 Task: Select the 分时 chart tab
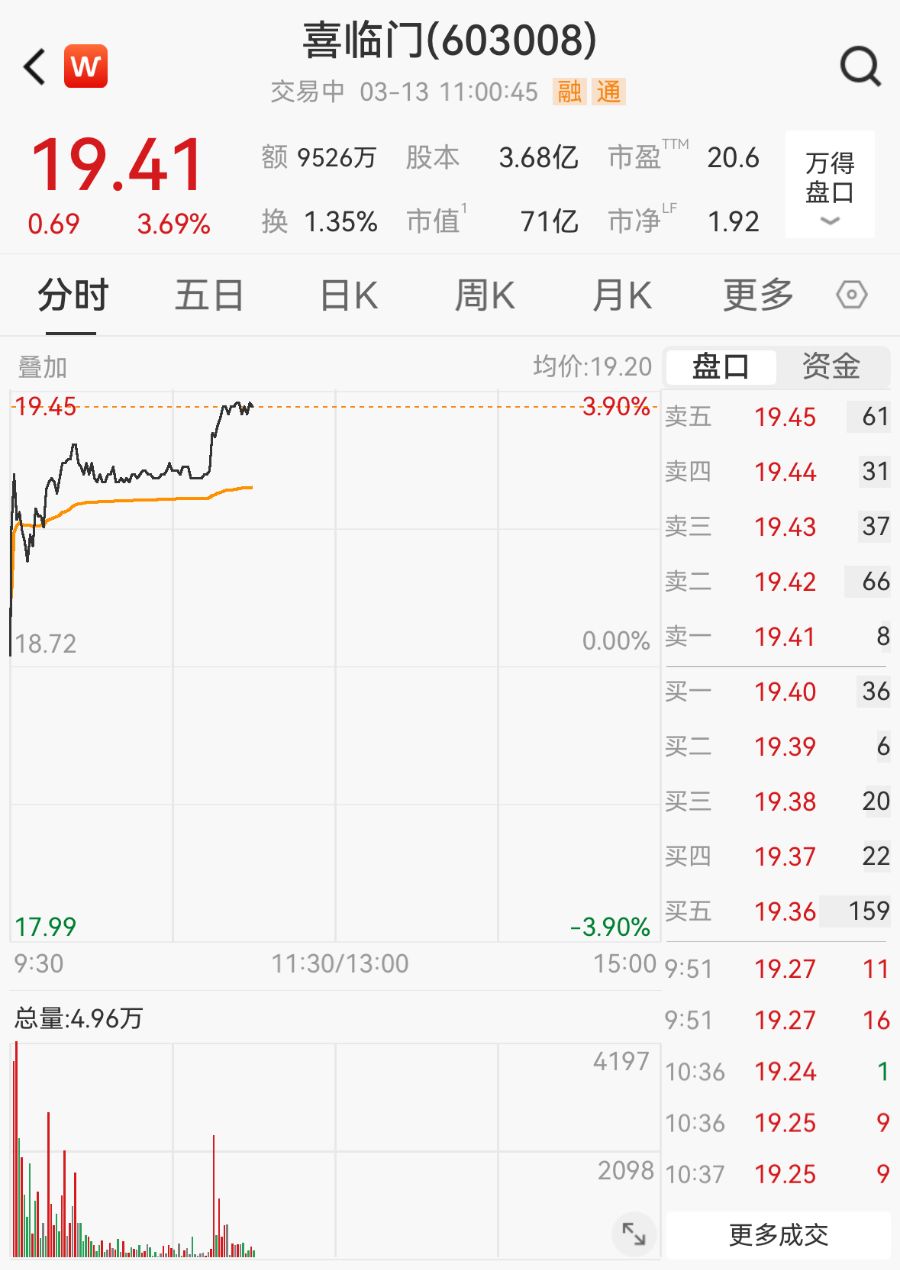point(73,296)
